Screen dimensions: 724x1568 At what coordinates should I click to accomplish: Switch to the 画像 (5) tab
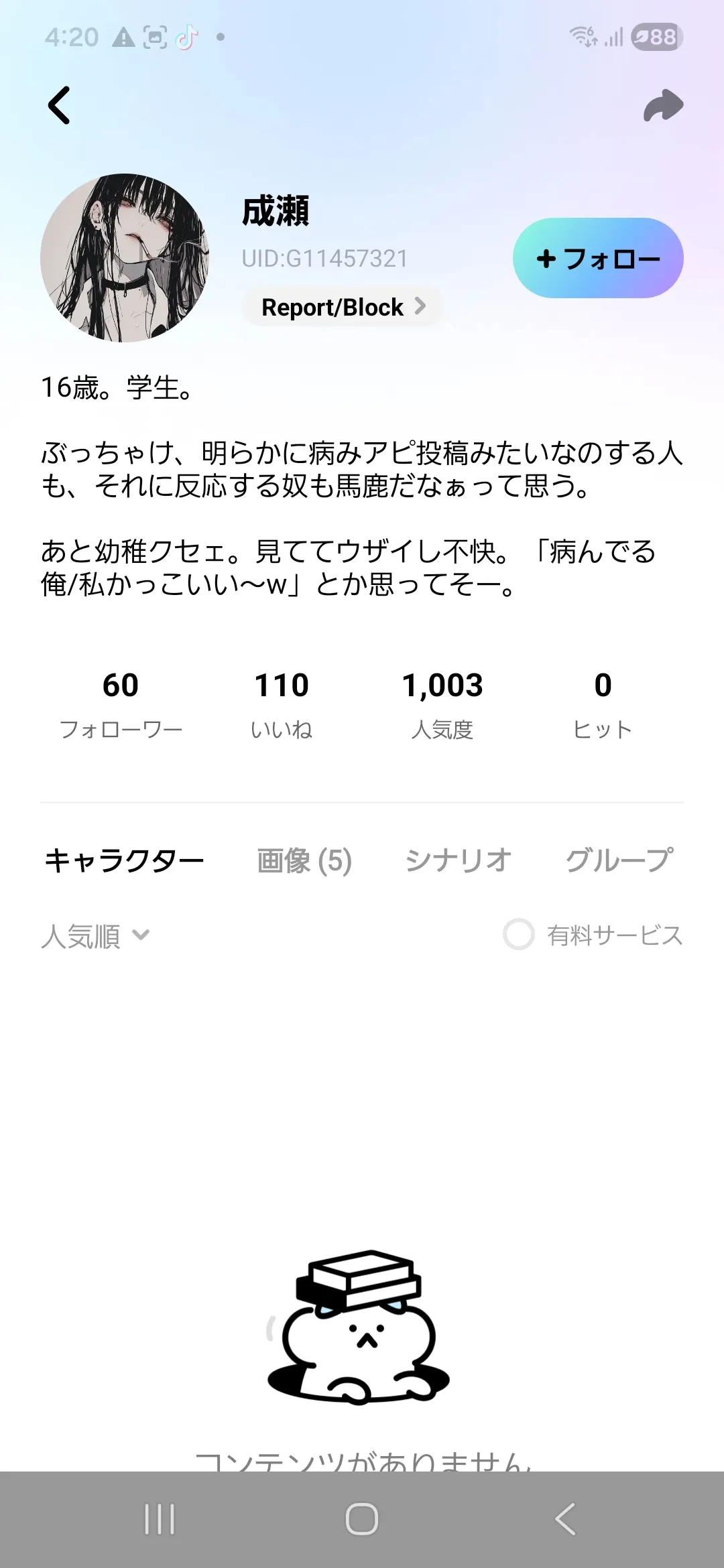coord(304,860)
